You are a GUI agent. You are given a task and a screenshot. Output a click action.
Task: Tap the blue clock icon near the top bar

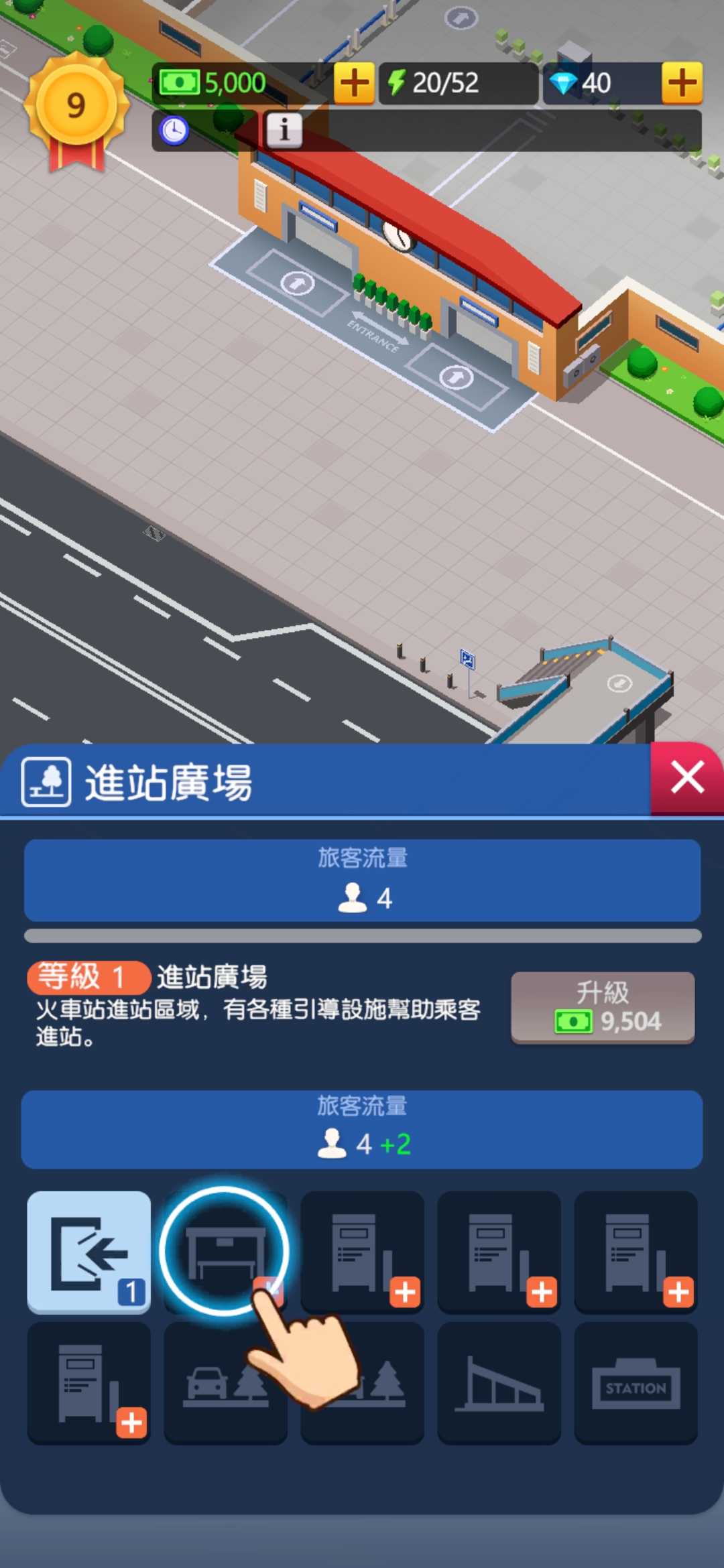click(x=173, y=131)
